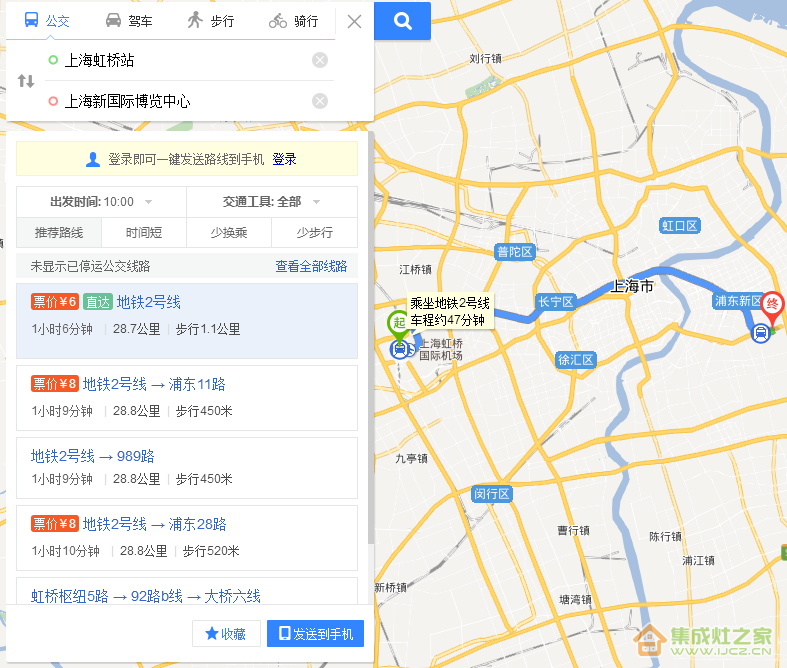Select the 时间短 shortest time filter
The image size is (787, 668).
tap(144, 233)
